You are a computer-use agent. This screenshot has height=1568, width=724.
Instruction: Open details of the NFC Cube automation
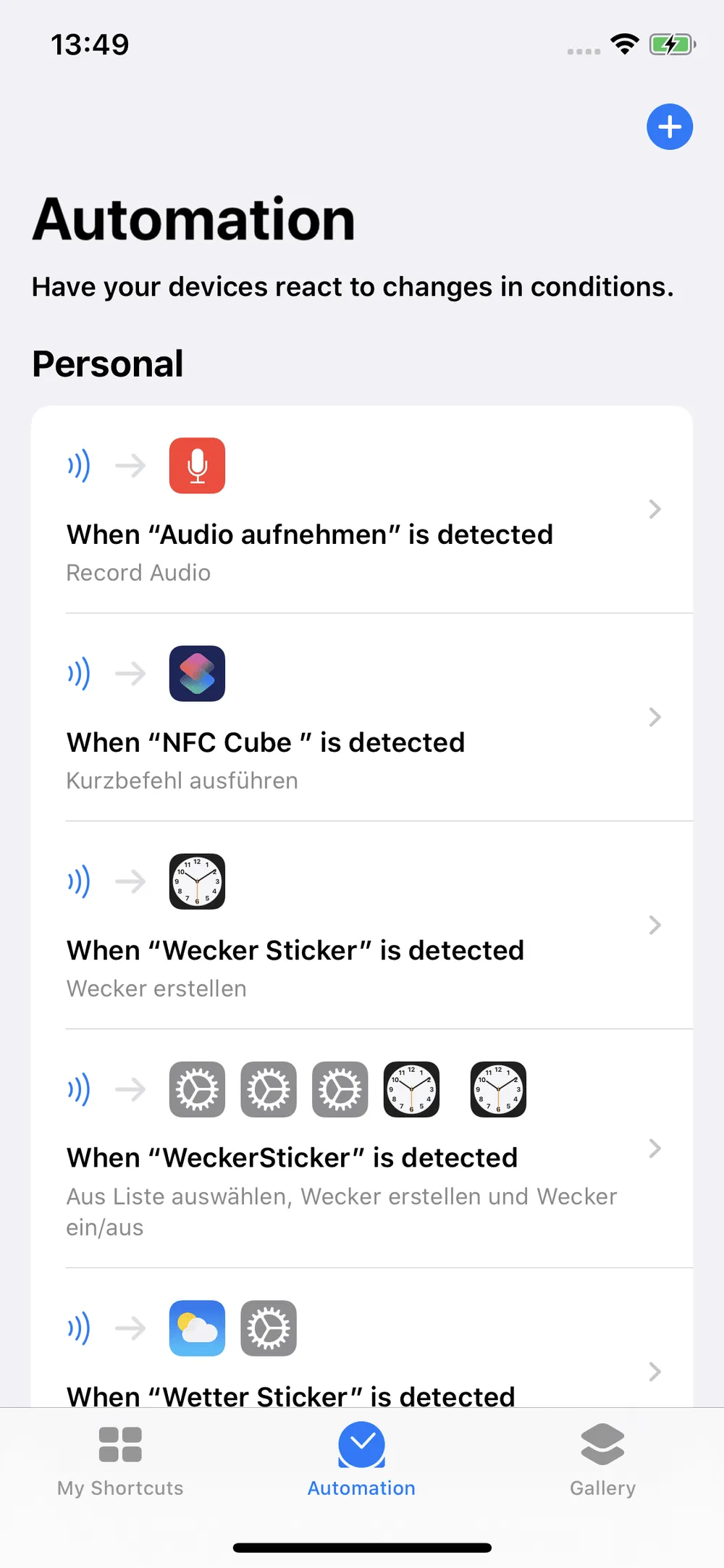pos(655,717)
